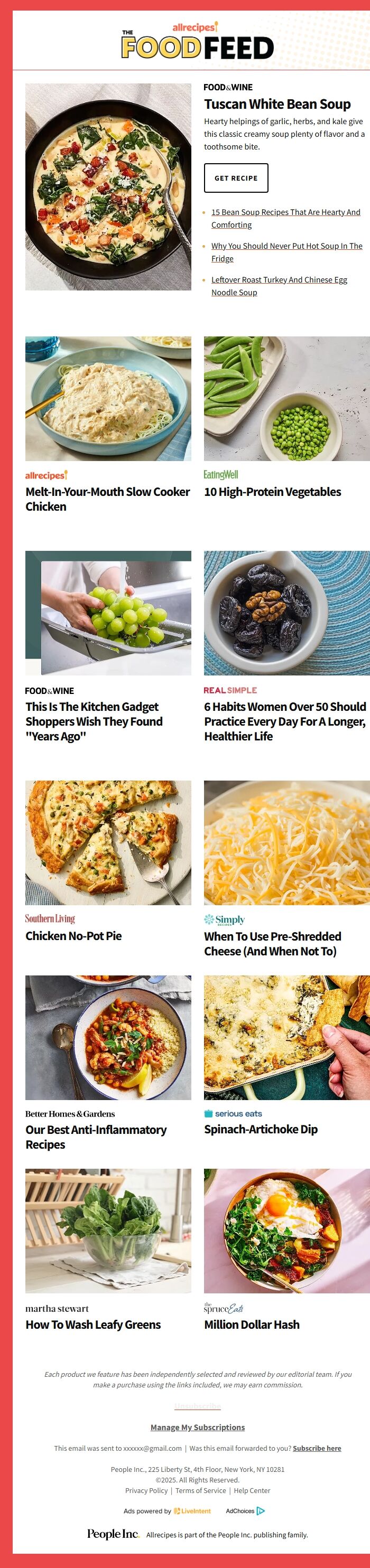Viewport: 370px width, 1568px height.
Task: Visit the Help Center link
Action: (252, 1491)
